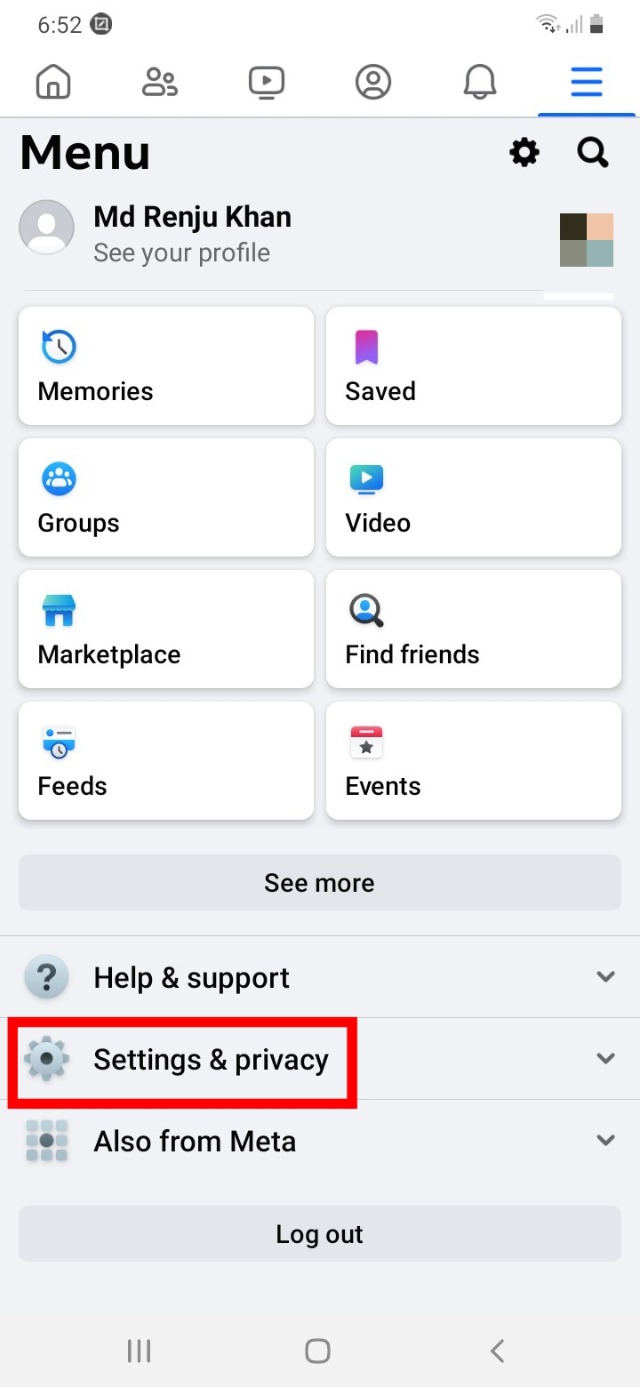The width and height of the screenshot is (640, 1387).
Task: Open the notifications bell tab
Action: (480, 82)
